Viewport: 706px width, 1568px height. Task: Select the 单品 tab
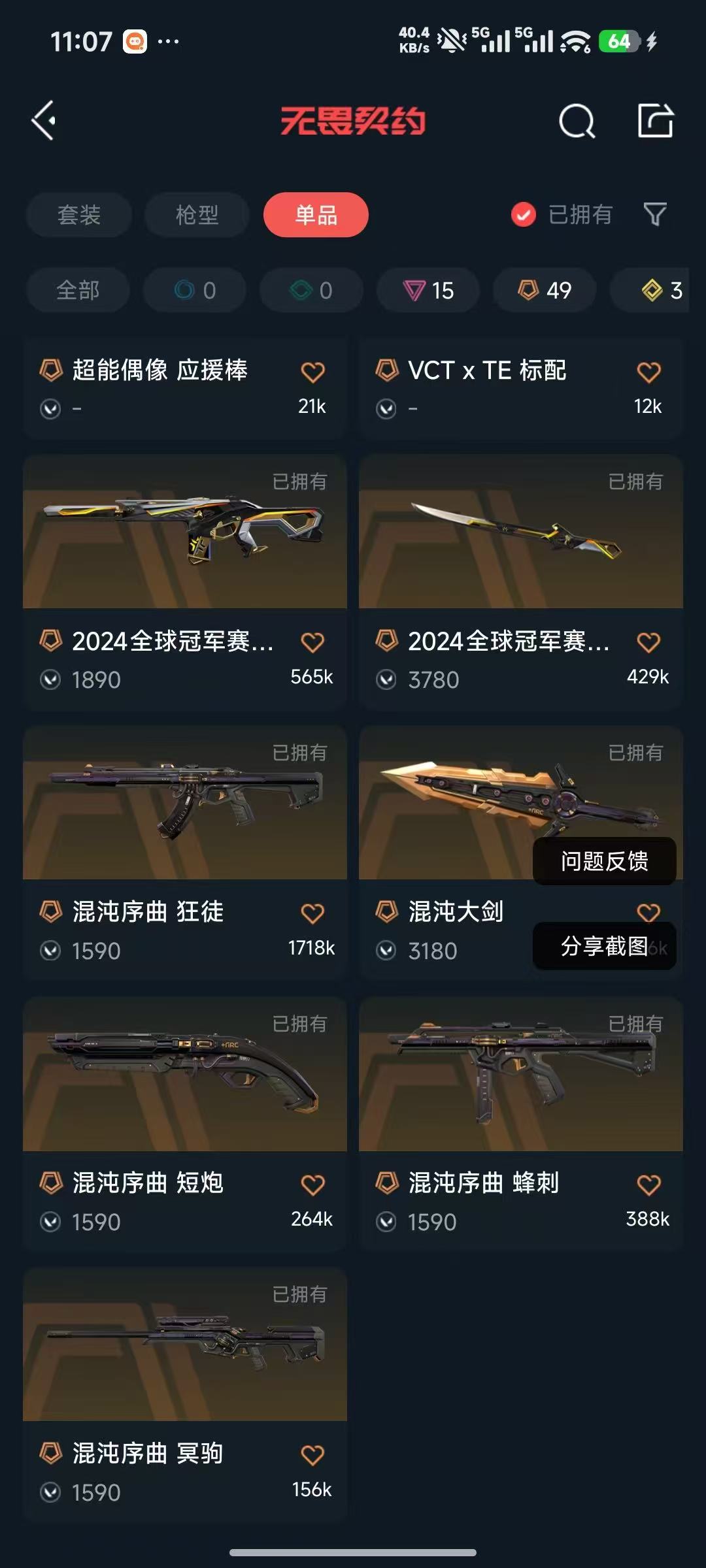click(316, 215)
